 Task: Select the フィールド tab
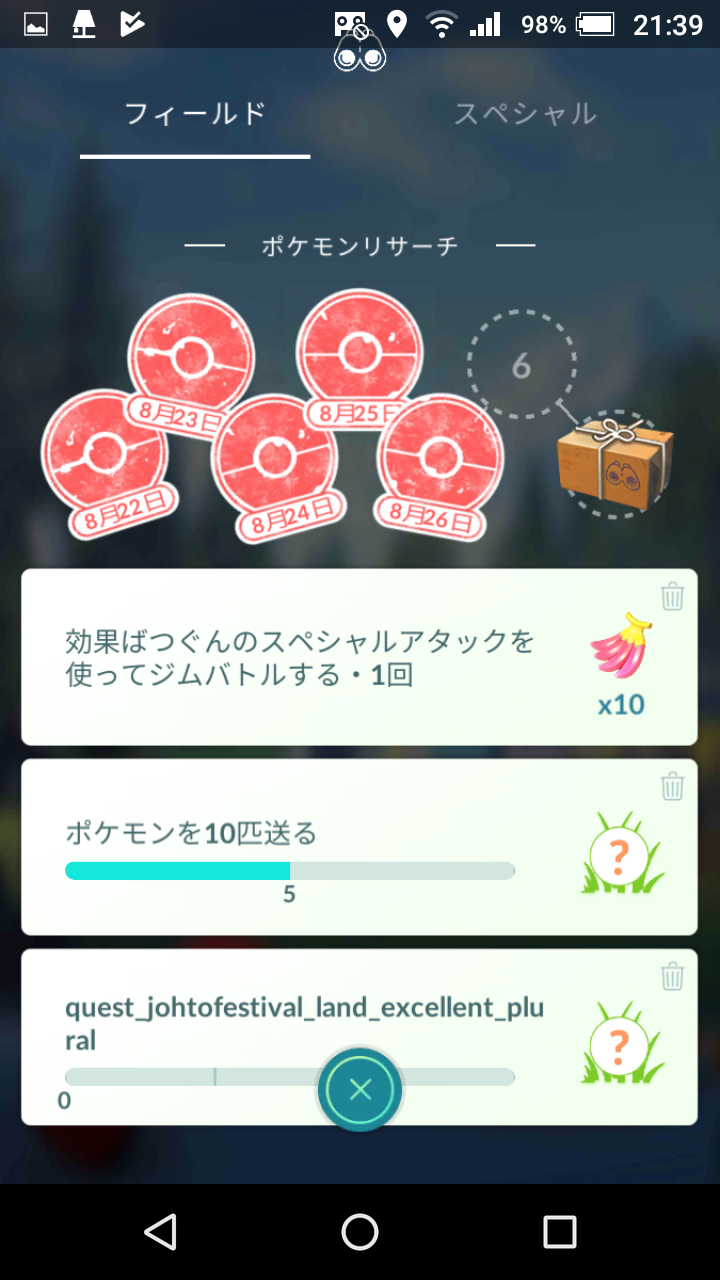pos(195,114)
